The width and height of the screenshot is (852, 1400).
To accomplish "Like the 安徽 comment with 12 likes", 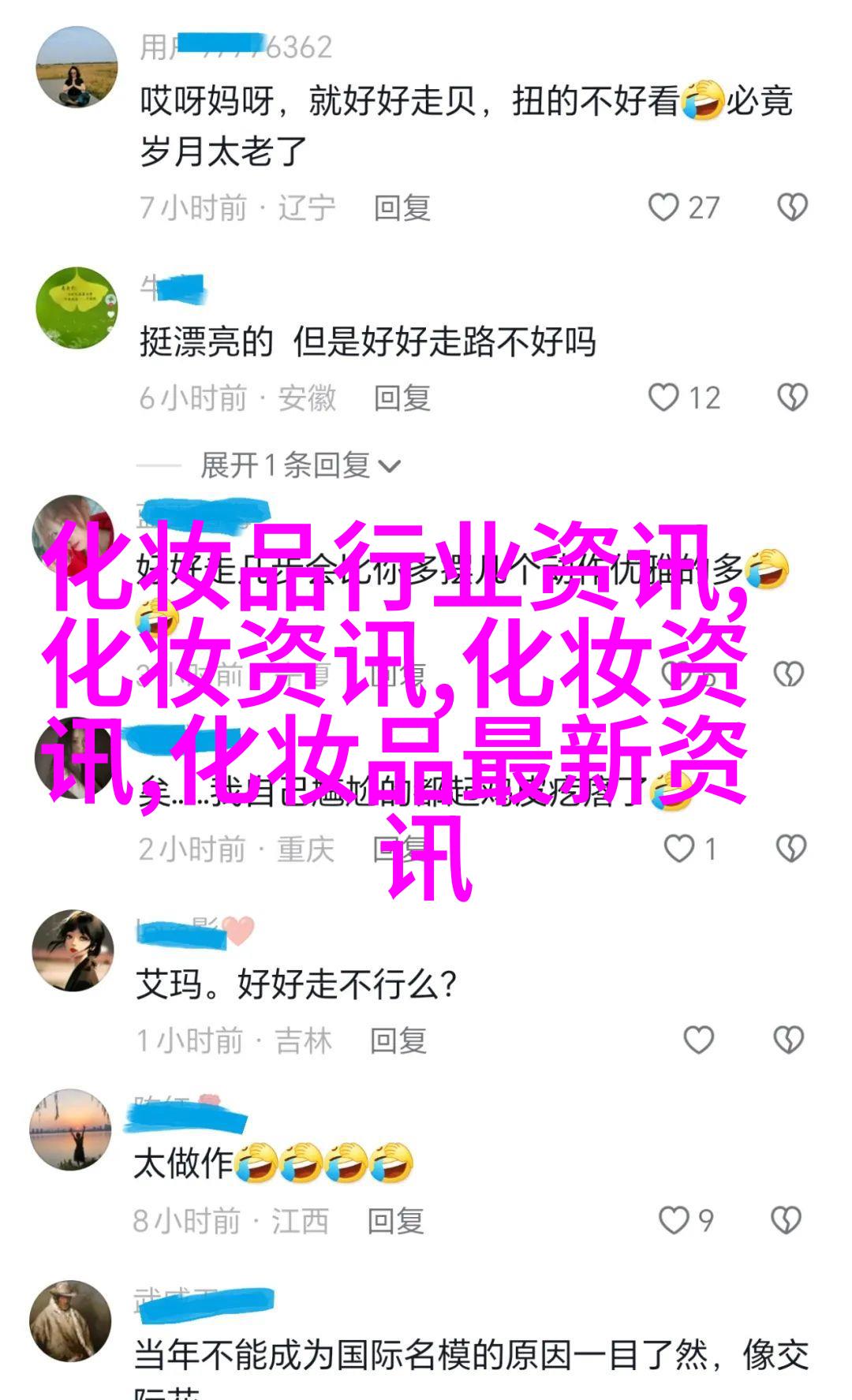I will [664, 398].
